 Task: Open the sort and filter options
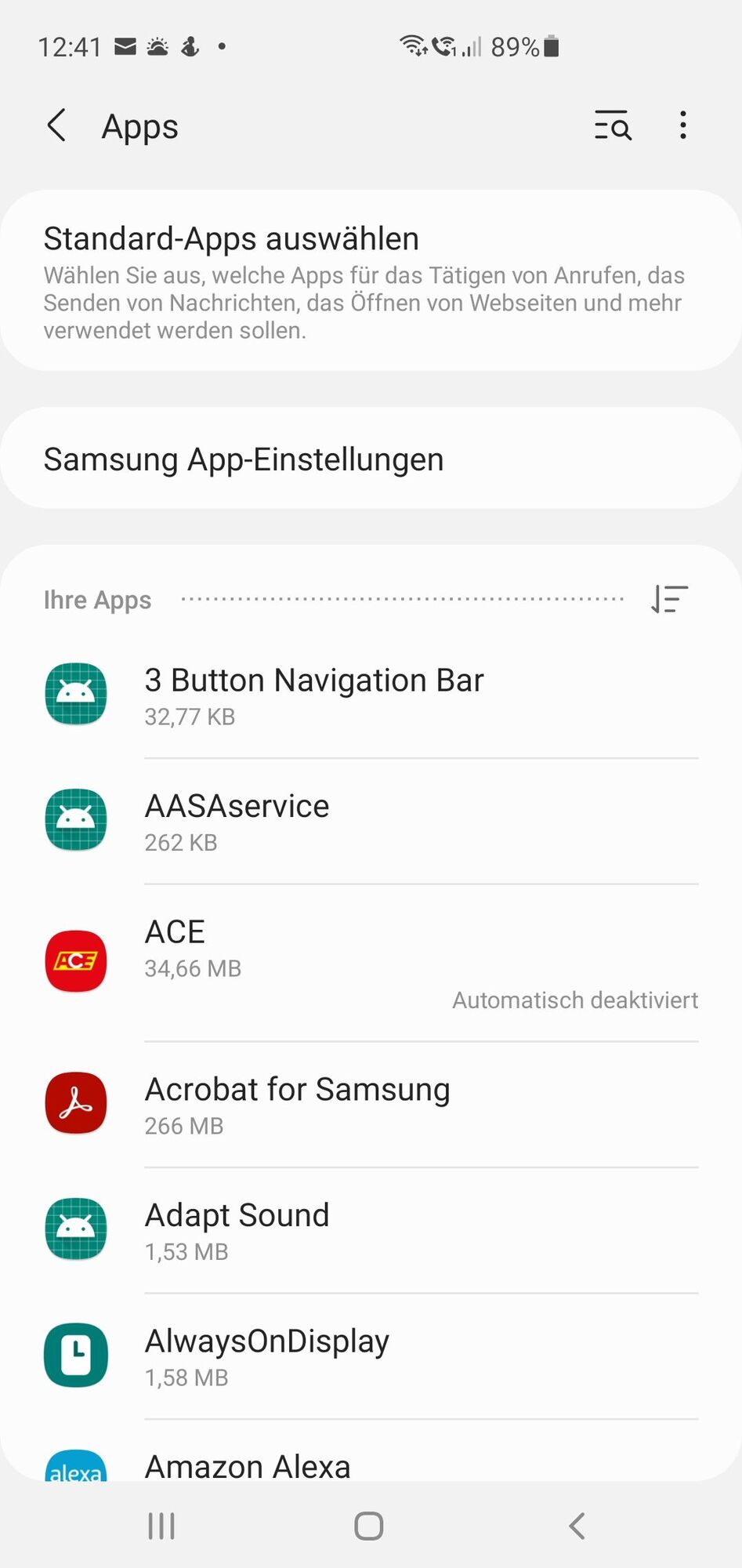[669, 599]
